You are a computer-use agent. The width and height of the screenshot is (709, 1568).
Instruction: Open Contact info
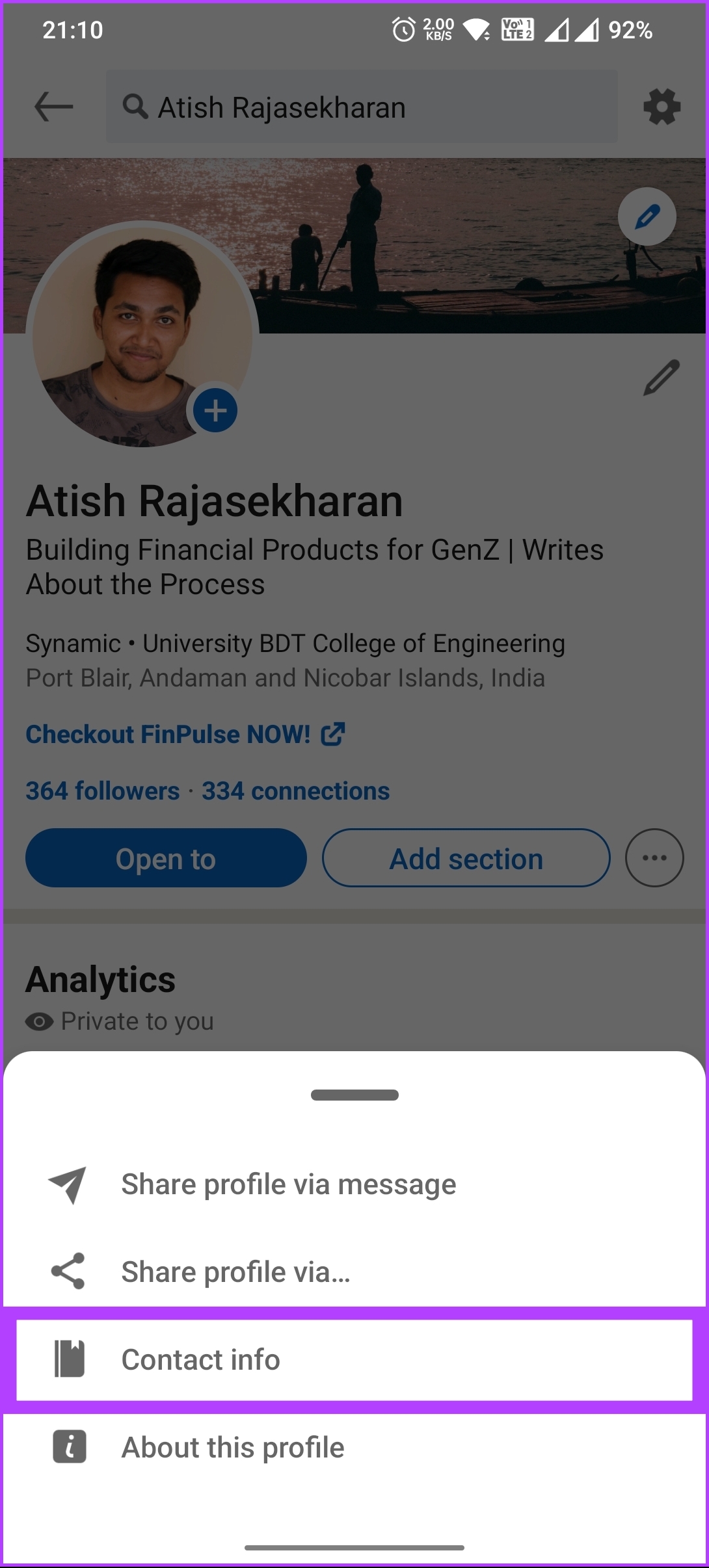pyautogui.click(x=354, y=1360)
